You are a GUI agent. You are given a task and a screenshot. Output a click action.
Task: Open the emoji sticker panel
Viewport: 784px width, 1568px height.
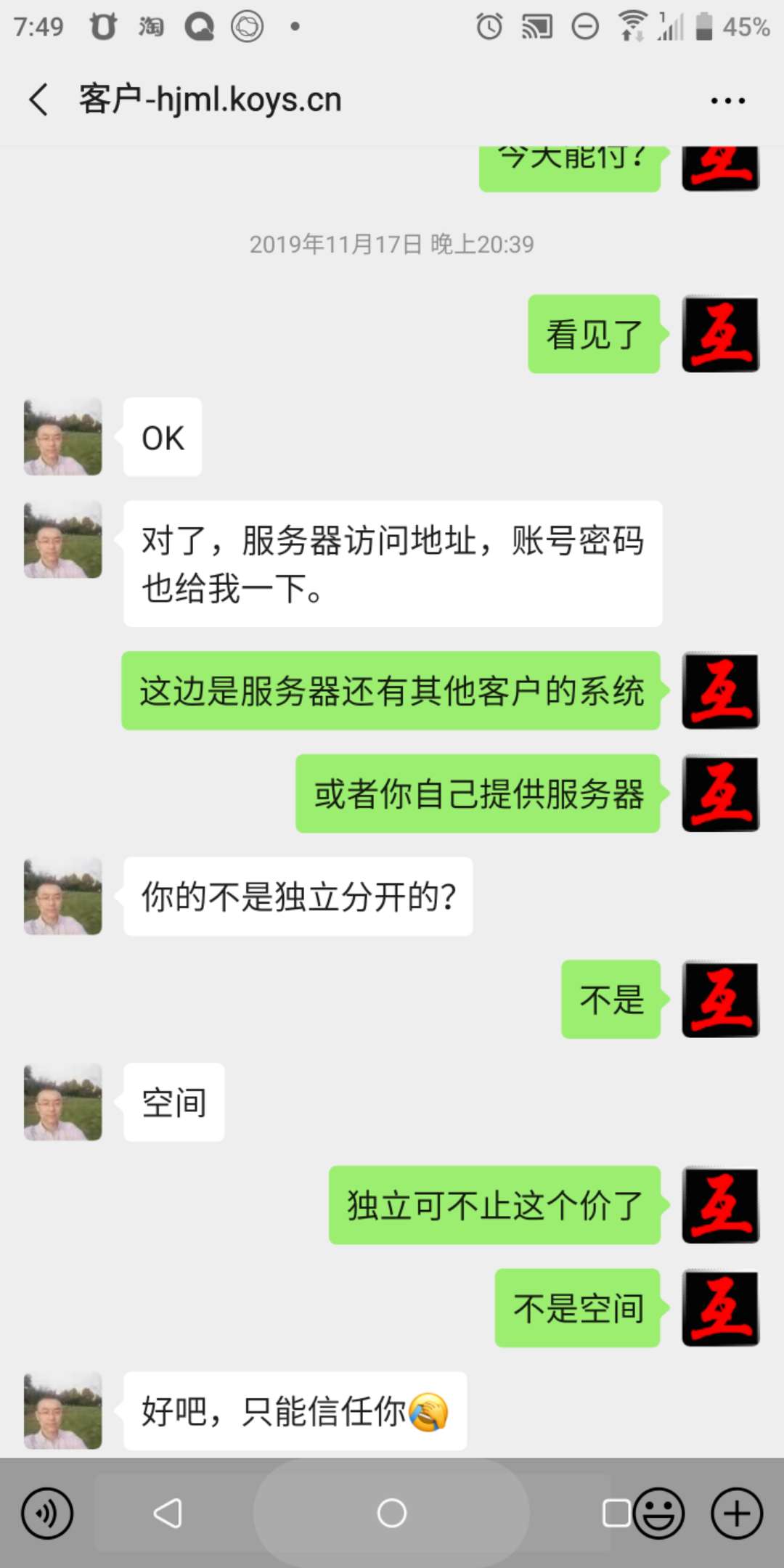[x=659, y=1514]
